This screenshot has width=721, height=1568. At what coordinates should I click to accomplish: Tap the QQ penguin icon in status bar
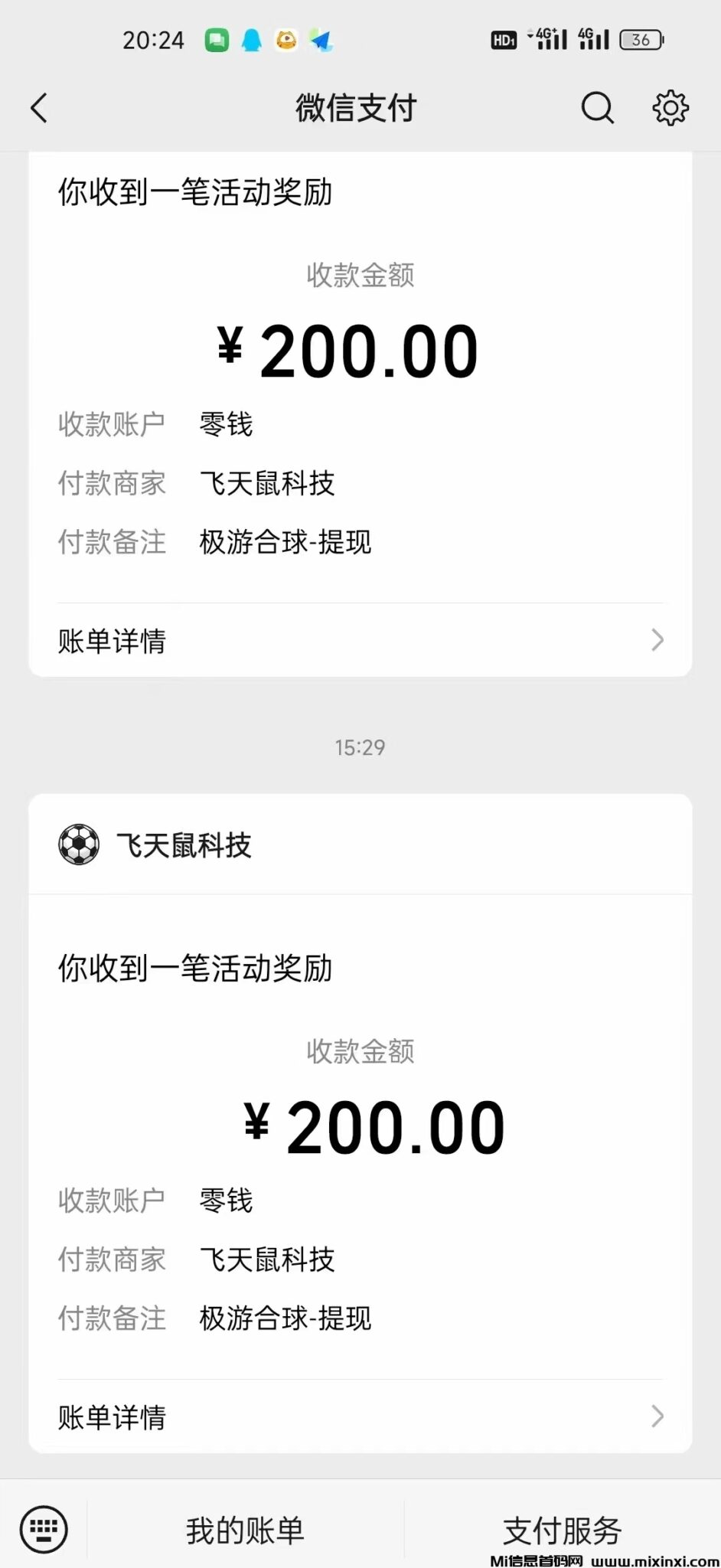[x=250, y=39]
